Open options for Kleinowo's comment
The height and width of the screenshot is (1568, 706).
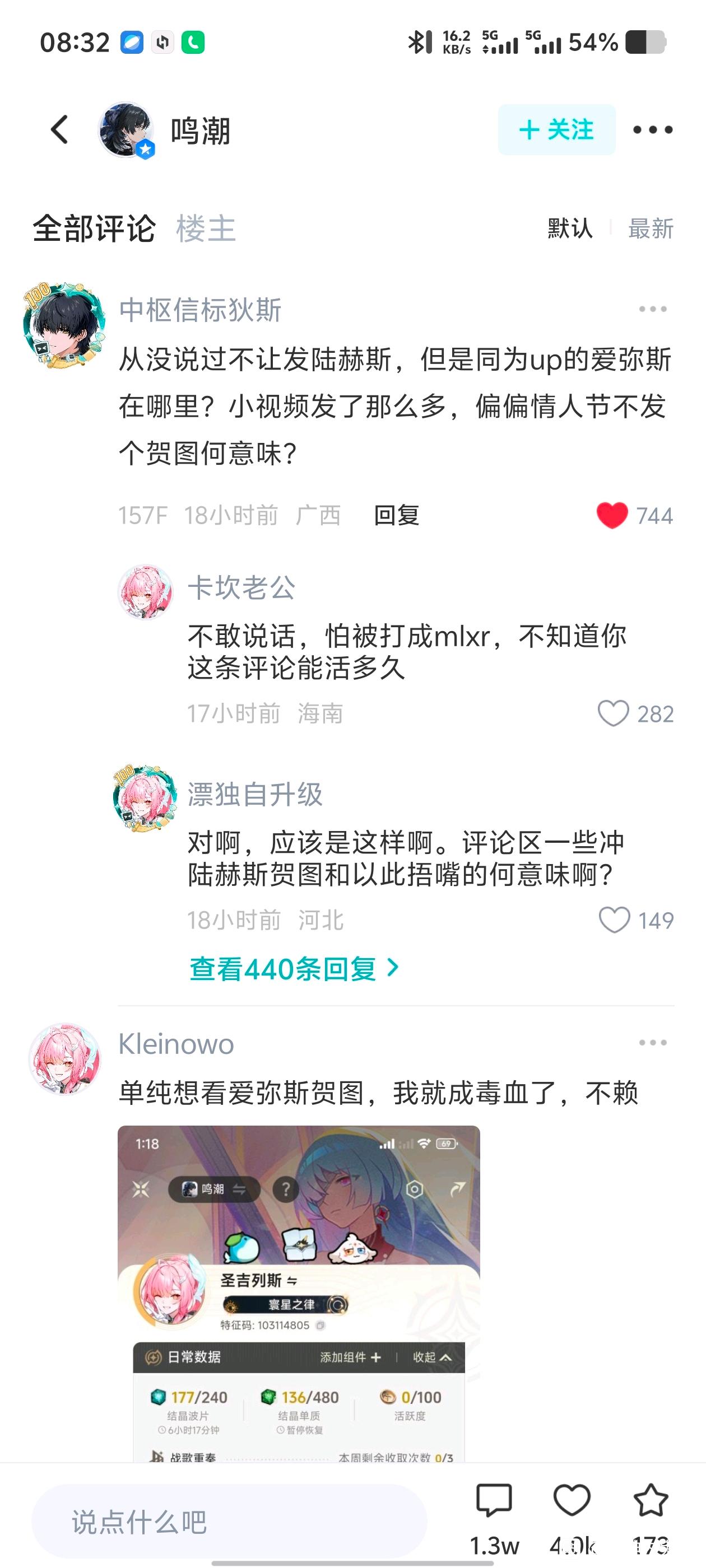point(652,1043)
